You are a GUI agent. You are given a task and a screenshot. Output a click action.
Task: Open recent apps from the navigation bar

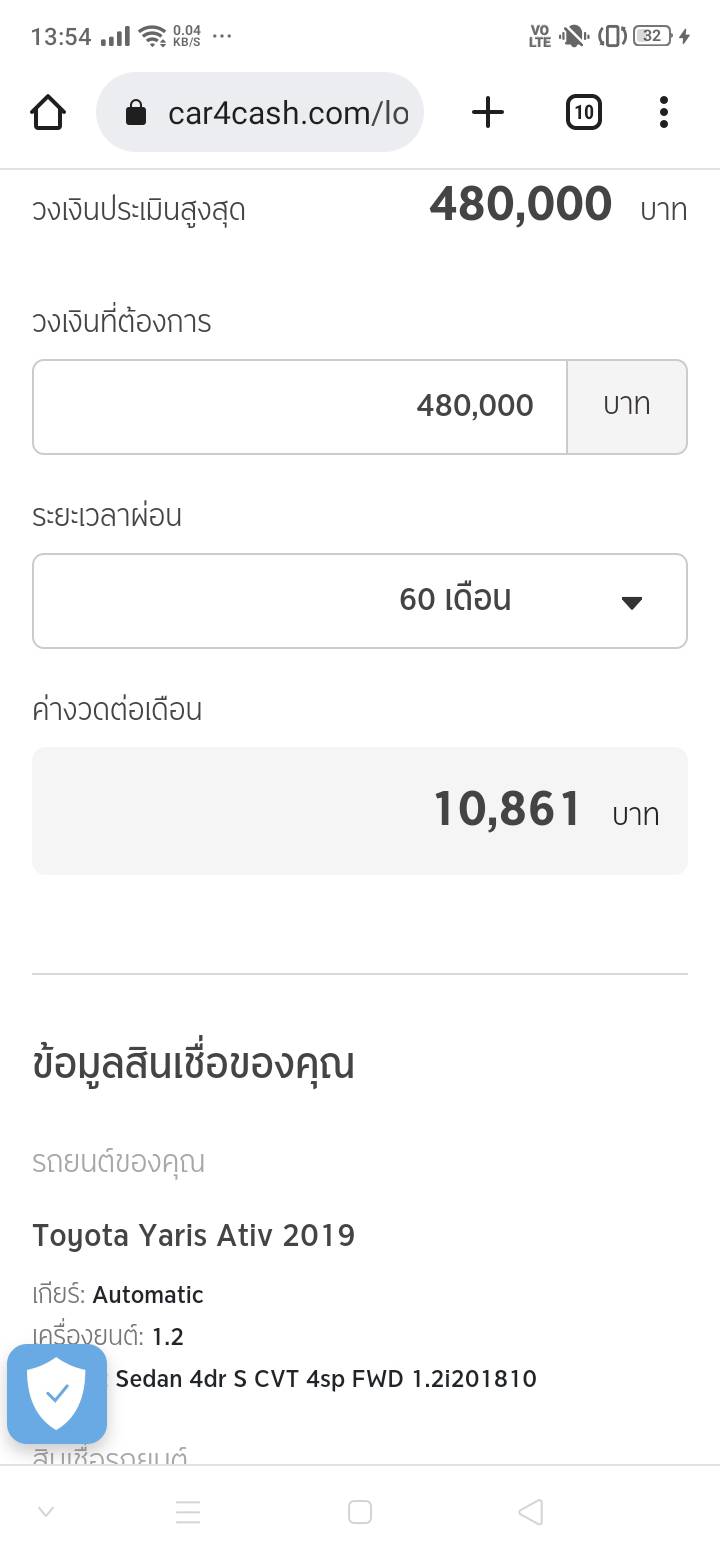188,1512
